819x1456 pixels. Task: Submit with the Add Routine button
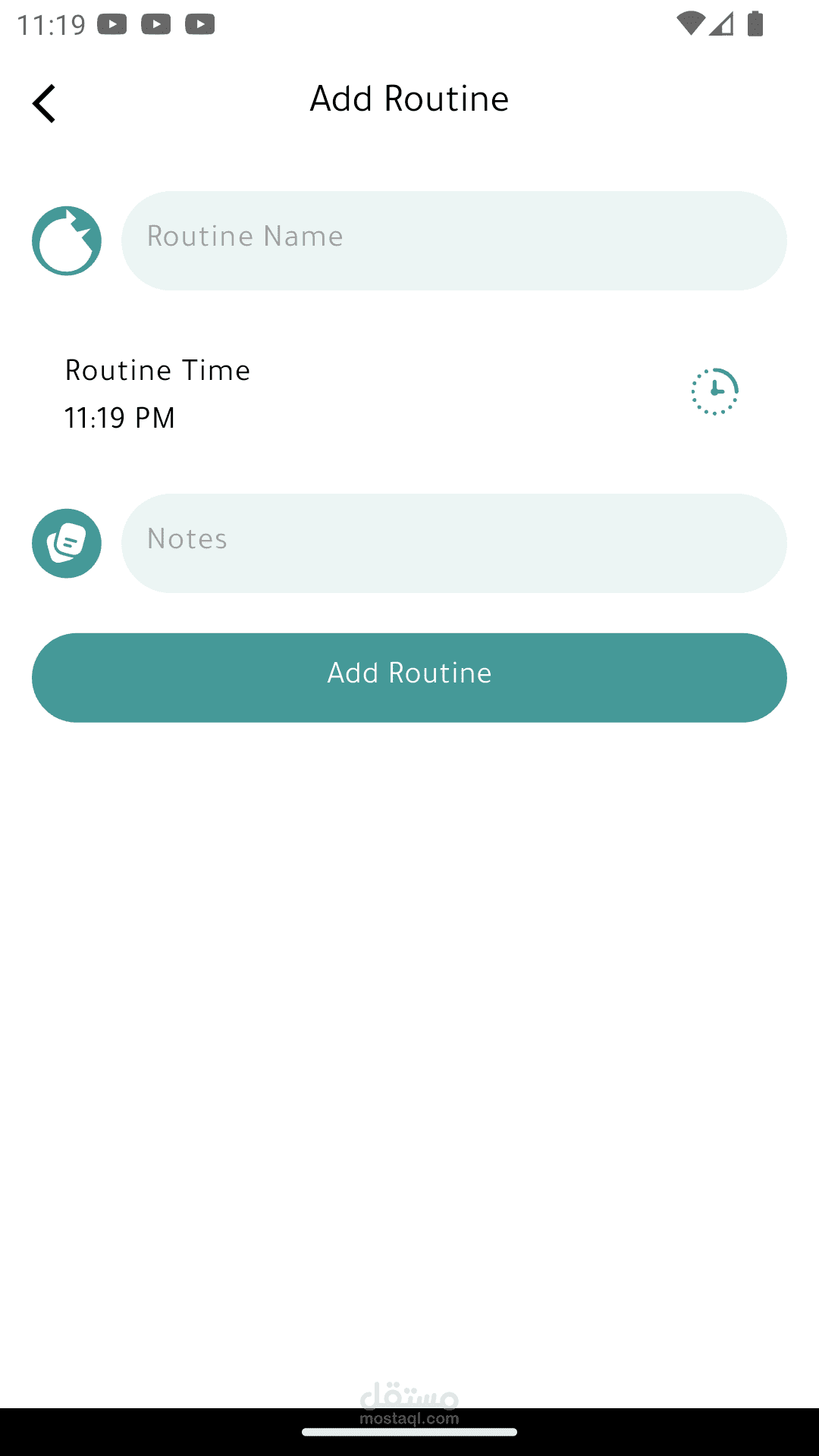[x=409, y=677]
